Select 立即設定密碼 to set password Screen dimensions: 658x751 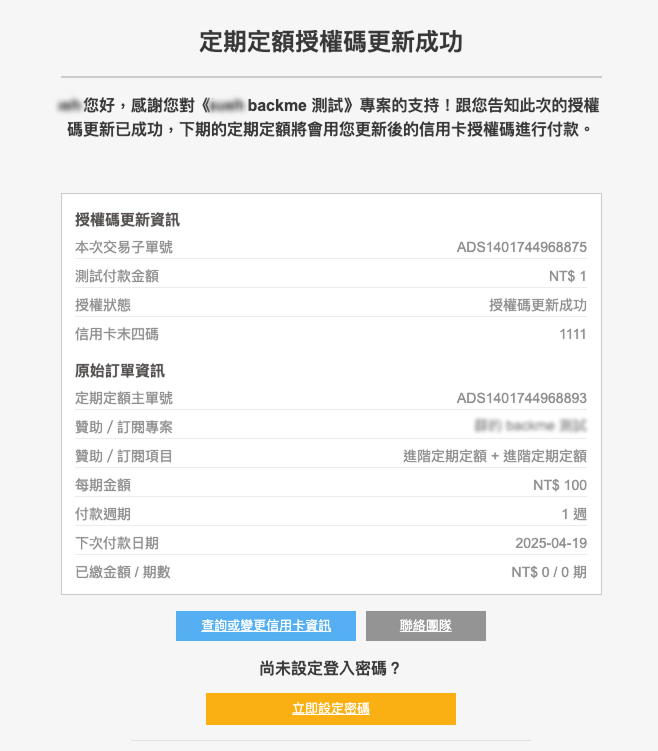331,708
